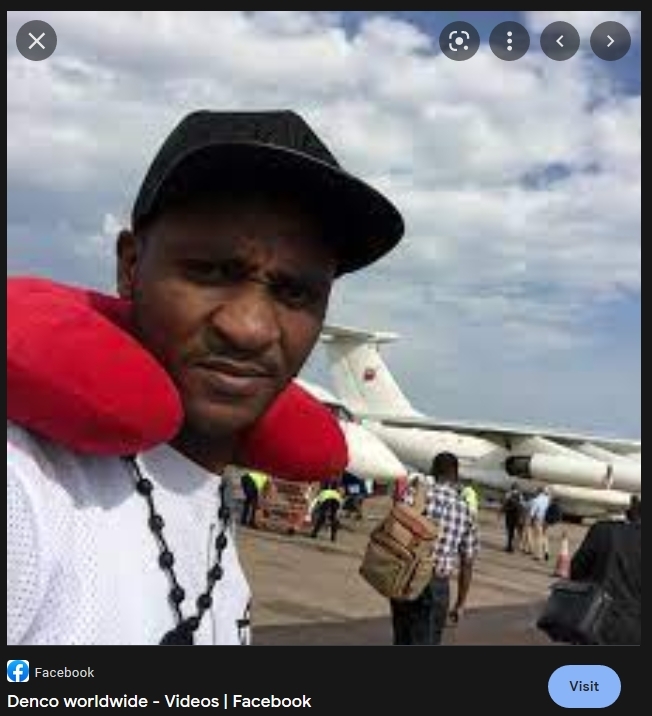This screenshot has width=652, height=716.
Task: Tap the Visit button
Action: click(x=584, y=686)
